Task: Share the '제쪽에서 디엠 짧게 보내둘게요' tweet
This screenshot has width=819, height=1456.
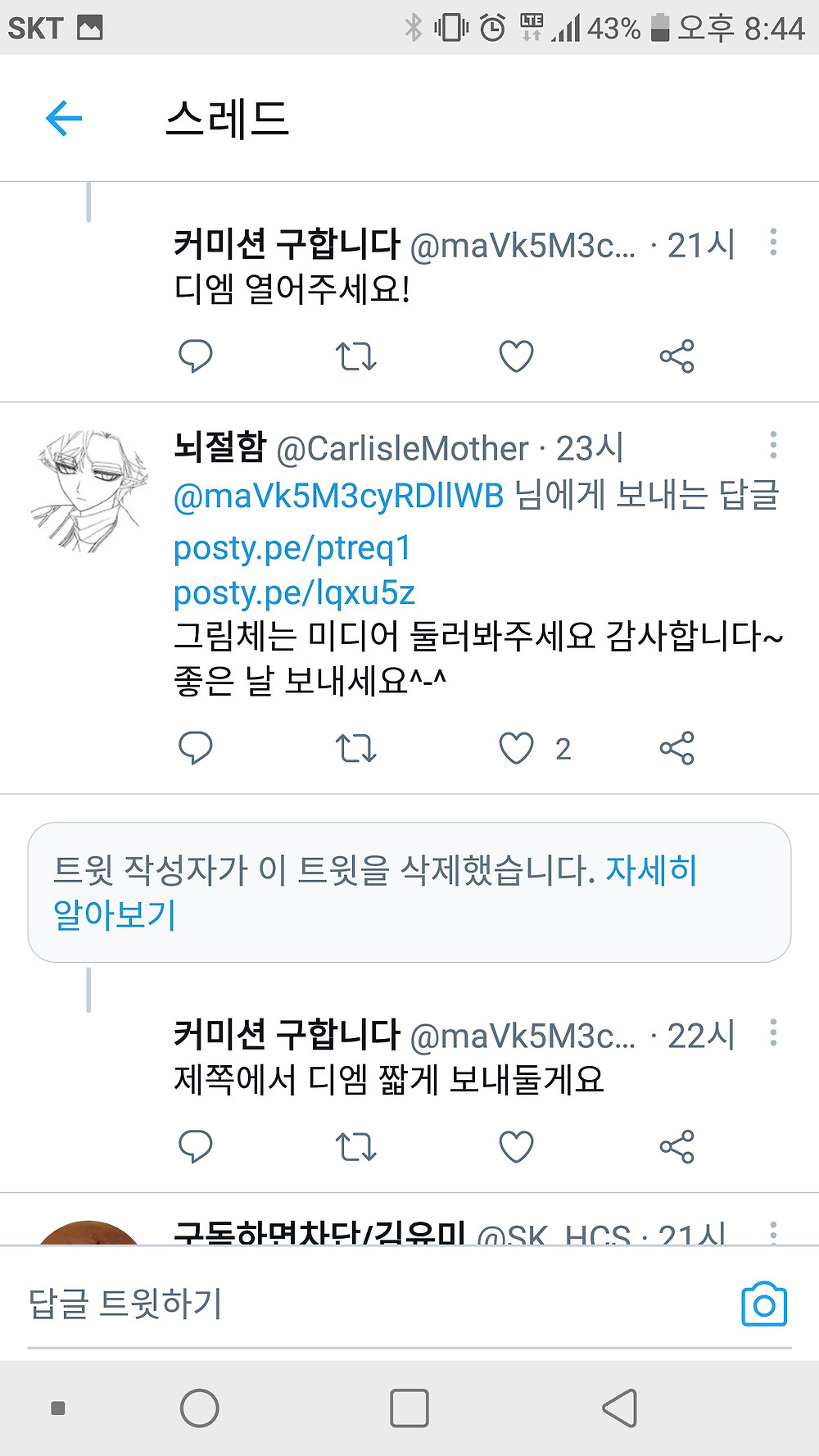Action: coord(676,1147)
